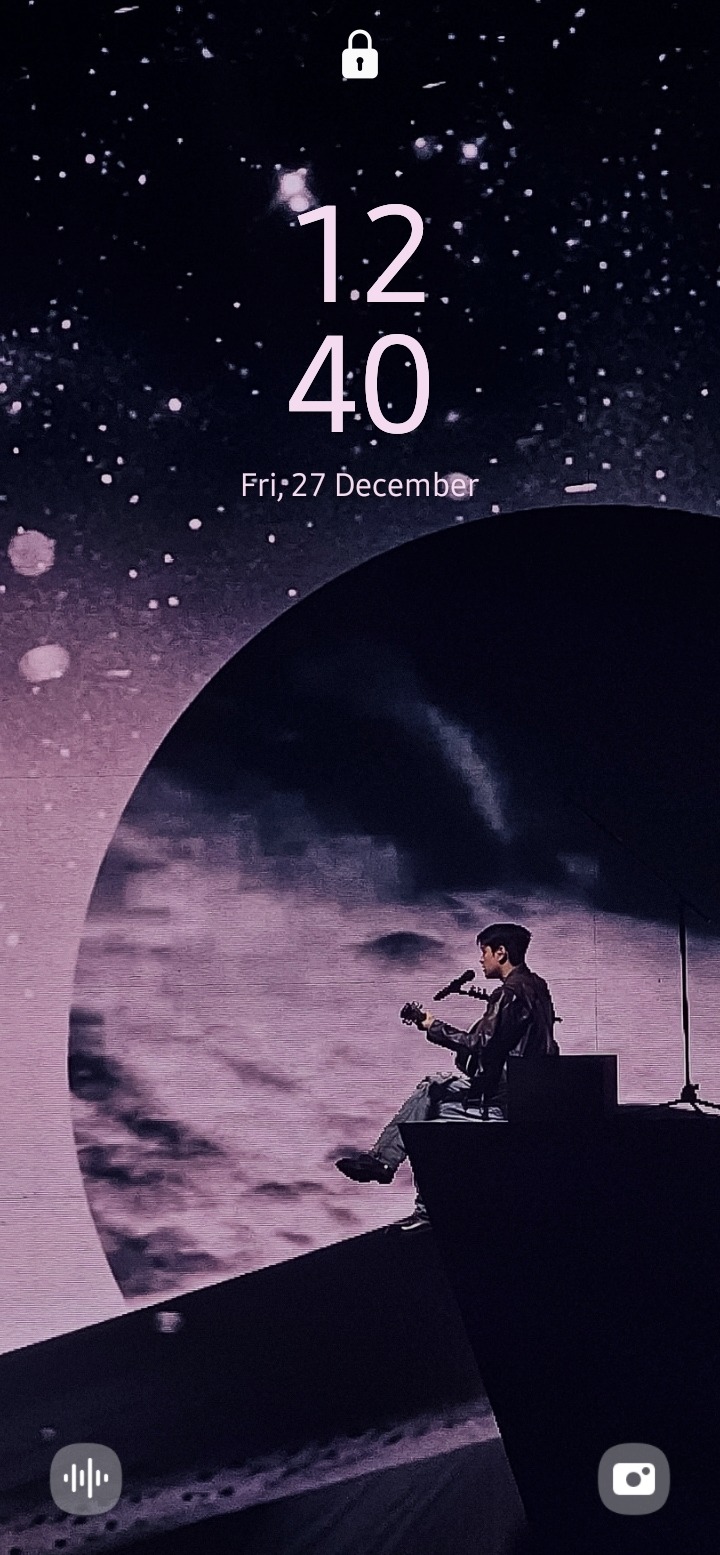The height and width of the screenshot is (1555, 720).
Task: Launch the voice recorder shortcut
Action: [86, 1478]
